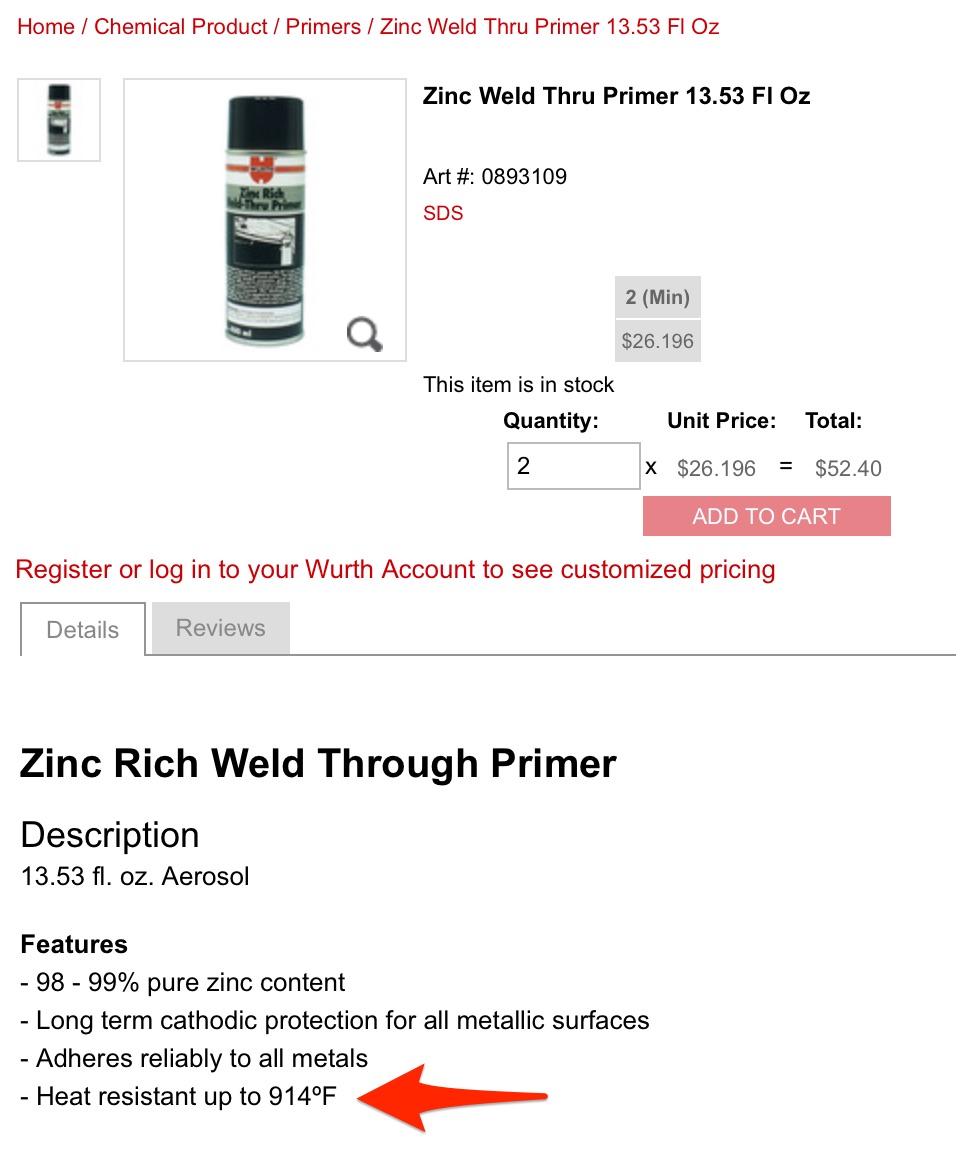Image resolution: width=956 pixels, height=1174 pixels.
Task: Select the Details tab
Action: pyautogui.click(x=83, y=630)
